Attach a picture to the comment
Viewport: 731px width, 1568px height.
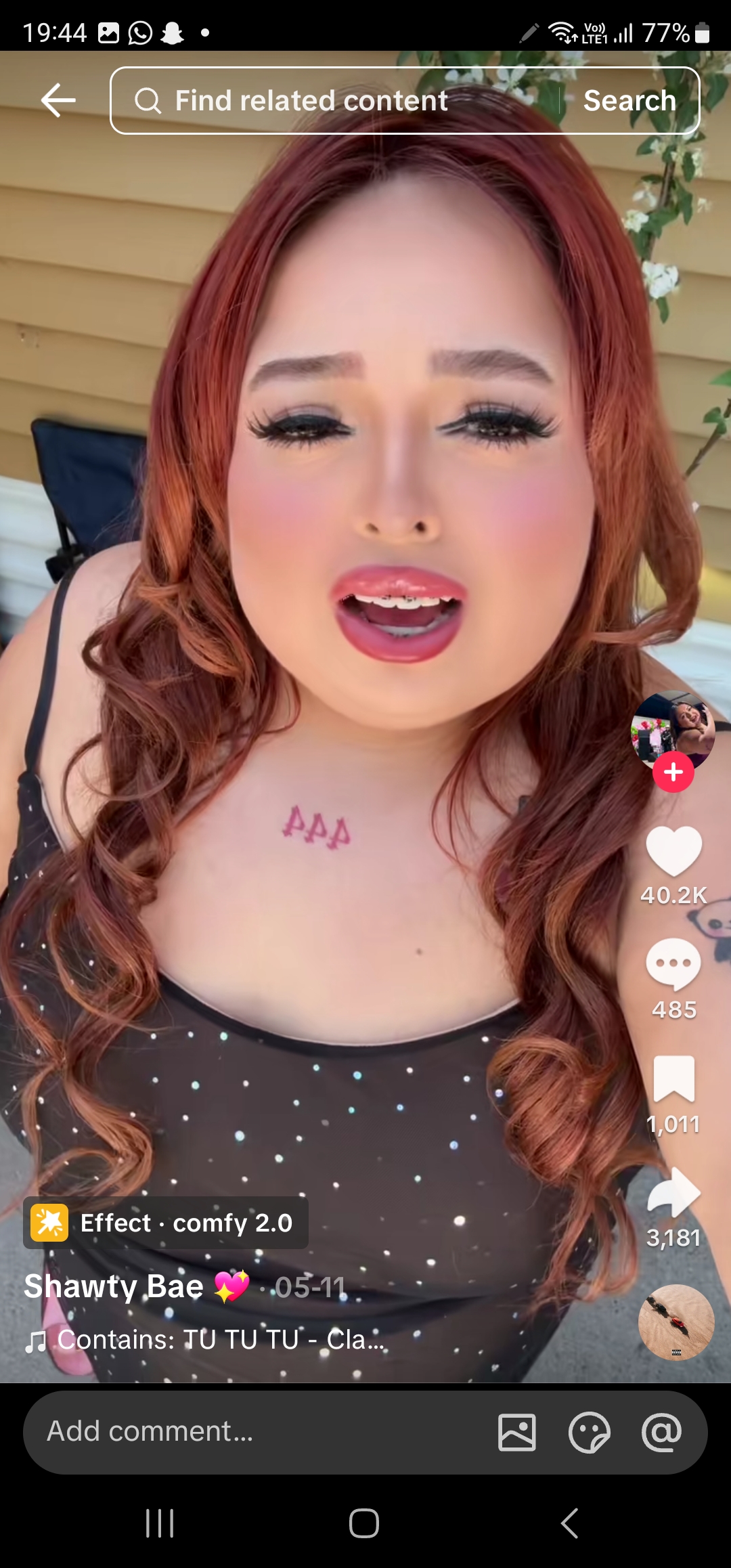pyautogui.click(x=517, y=1432)
